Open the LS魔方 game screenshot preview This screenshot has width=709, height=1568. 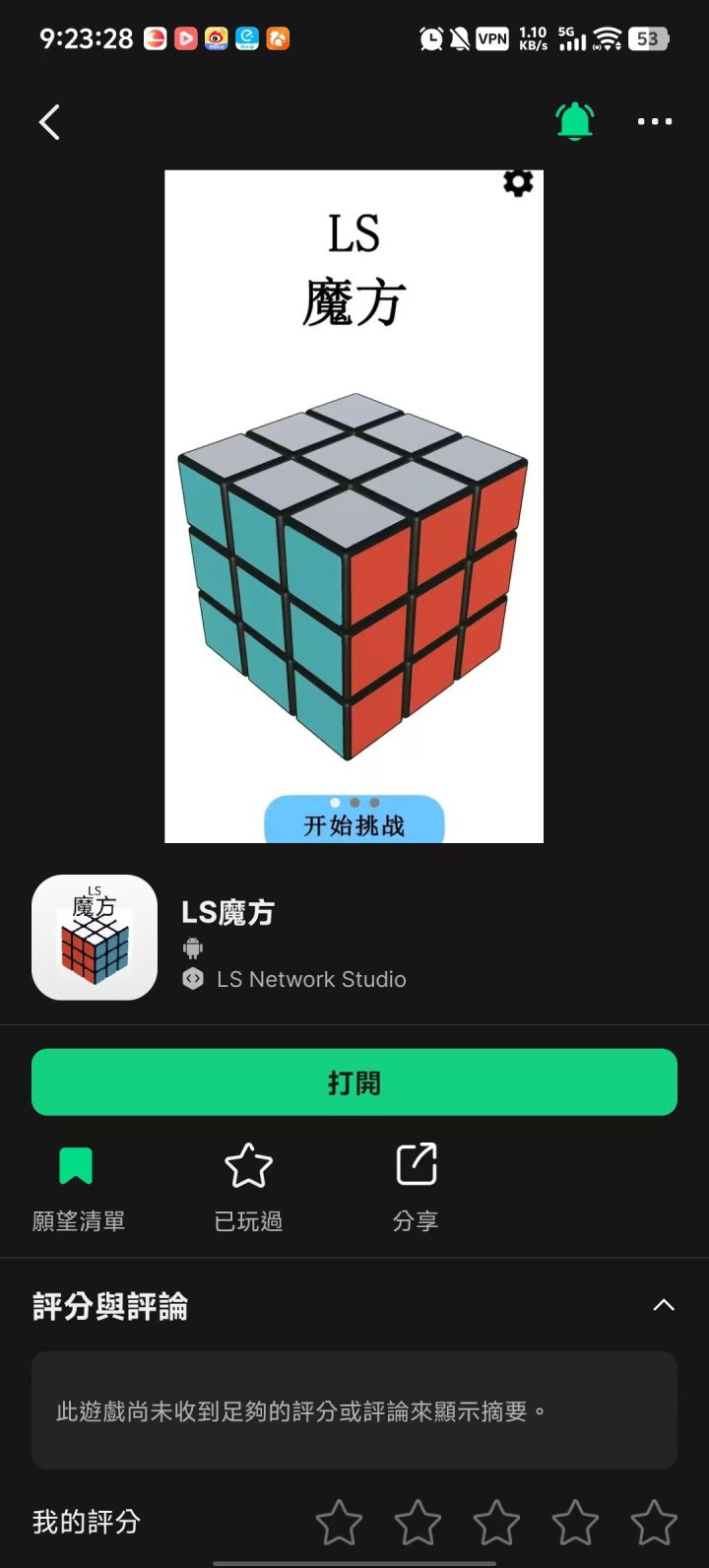coord(354,506)
